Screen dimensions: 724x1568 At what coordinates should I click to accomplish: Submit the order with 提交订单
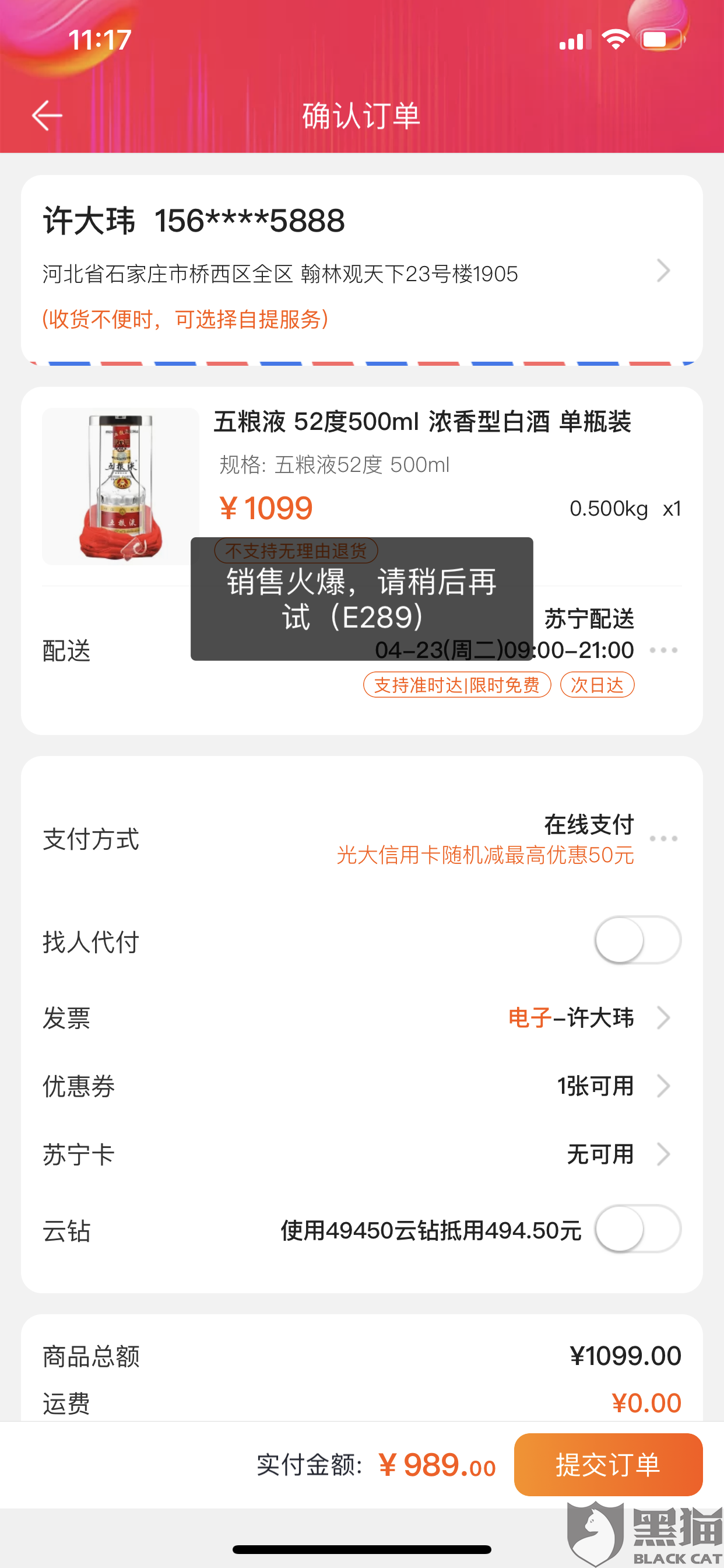click(x=608, y=1465)
